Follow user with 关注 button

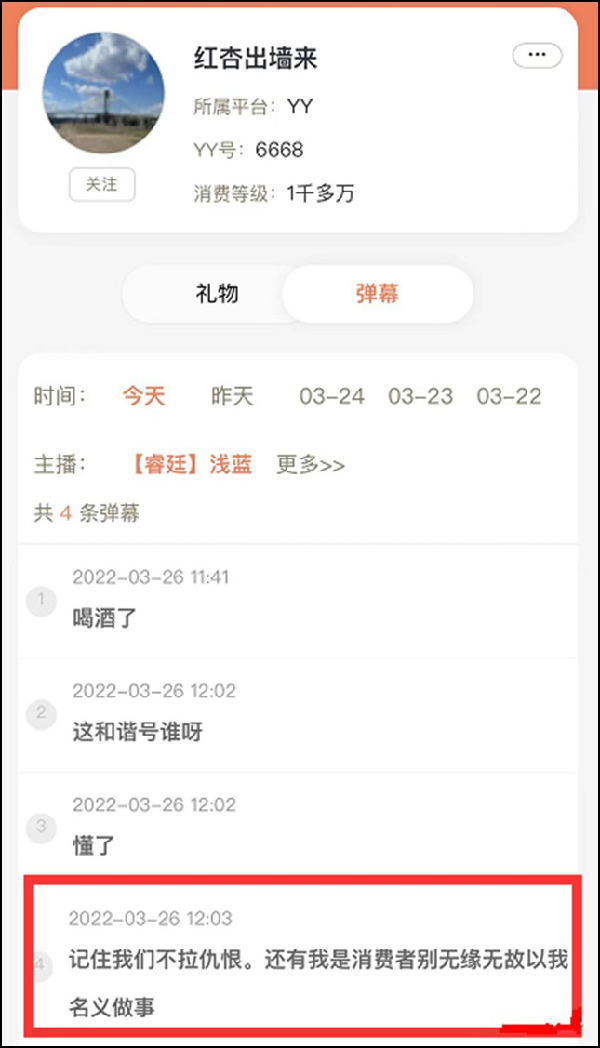(x=101, y=185)
